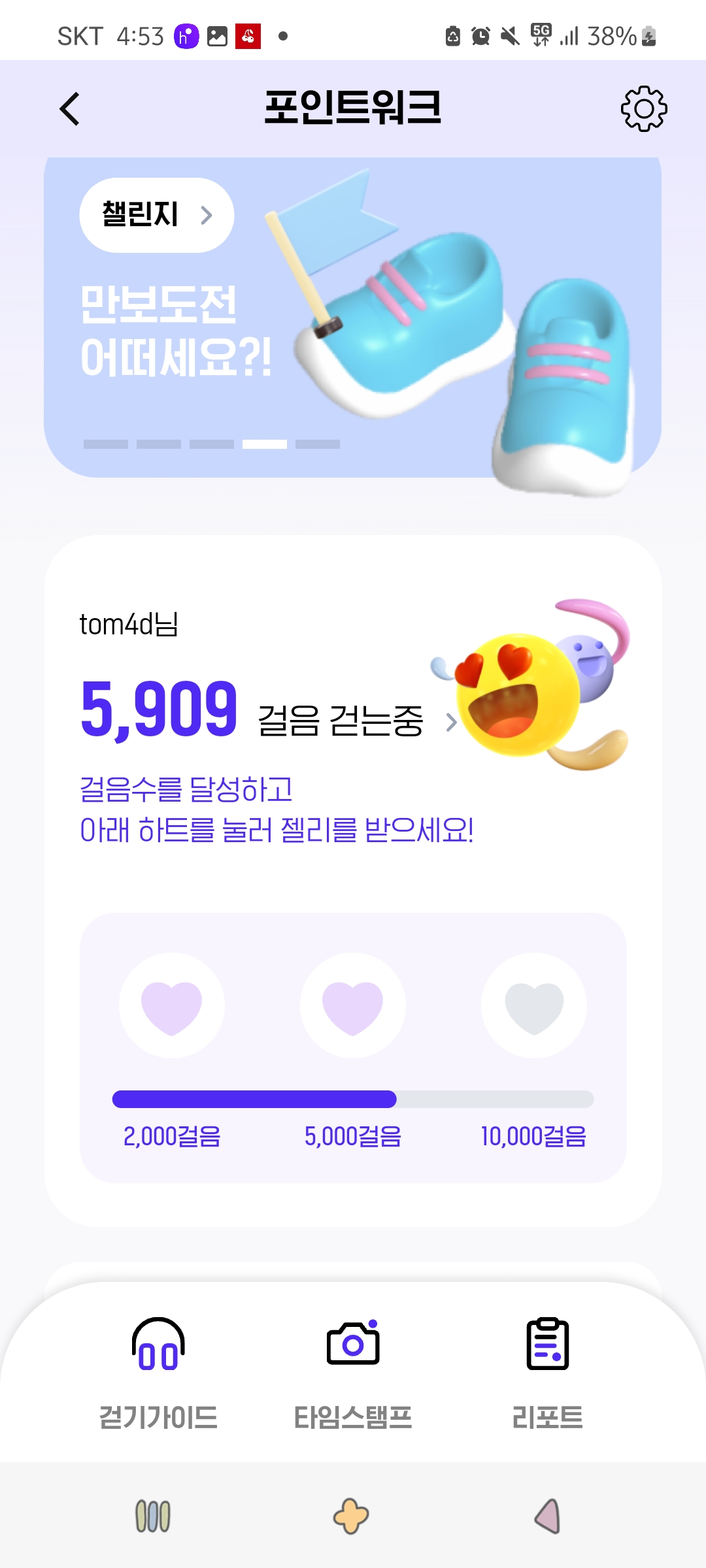Open 타임스탬프 camera tab
This screenshot has height=1568, width=706.
pos(353,1372)
